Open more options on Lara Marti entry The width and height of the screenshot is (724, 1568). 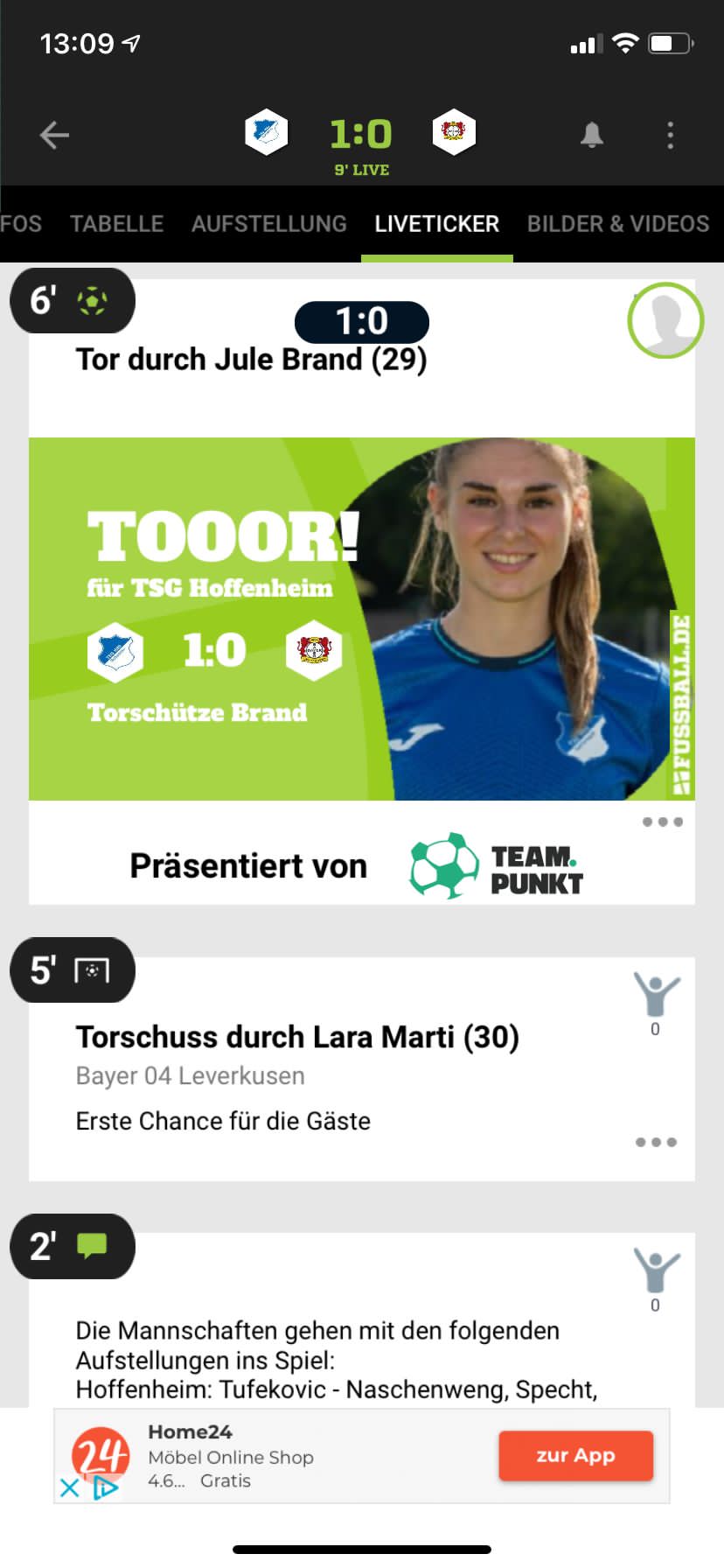tap(657, 1142)
